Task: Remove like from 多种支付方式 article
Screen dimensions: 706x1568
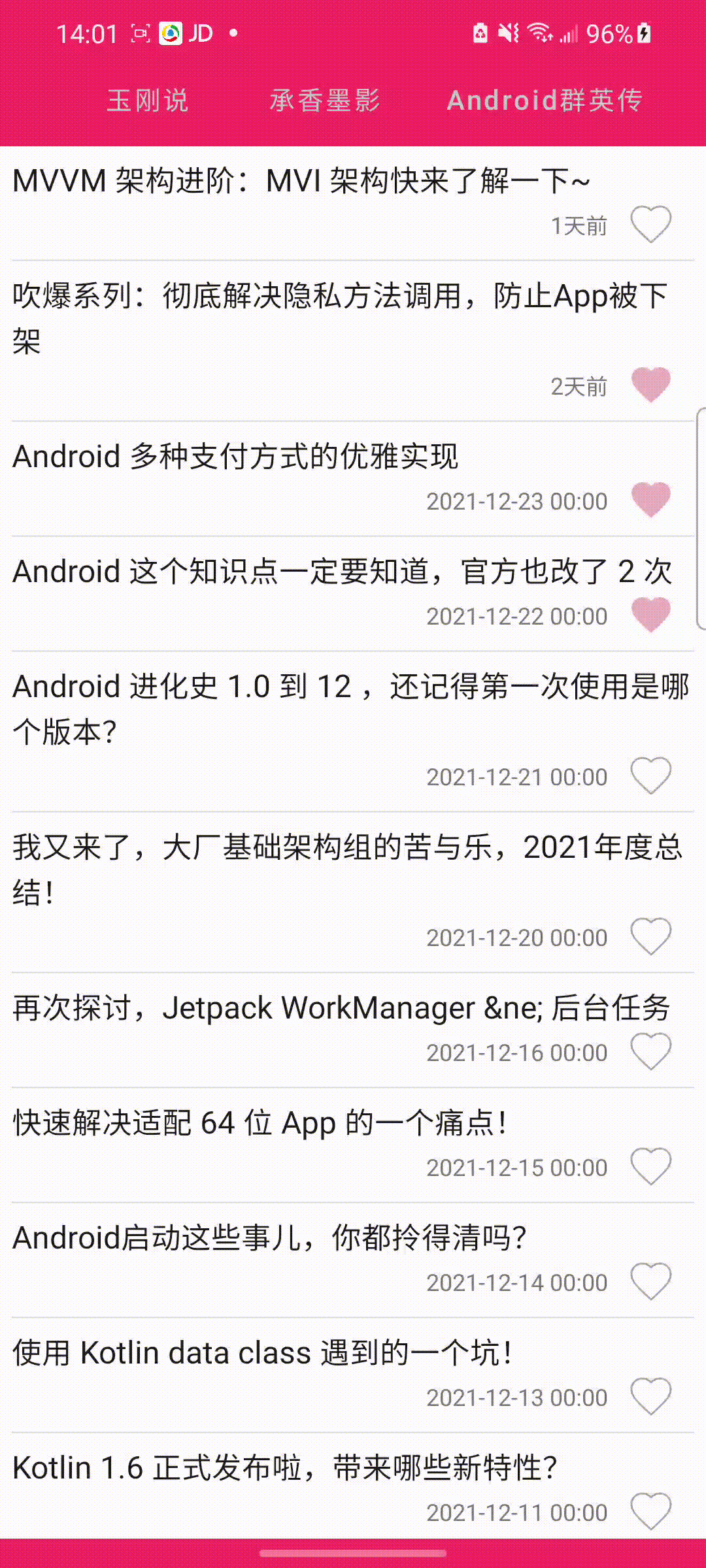Action: [650, 500]
